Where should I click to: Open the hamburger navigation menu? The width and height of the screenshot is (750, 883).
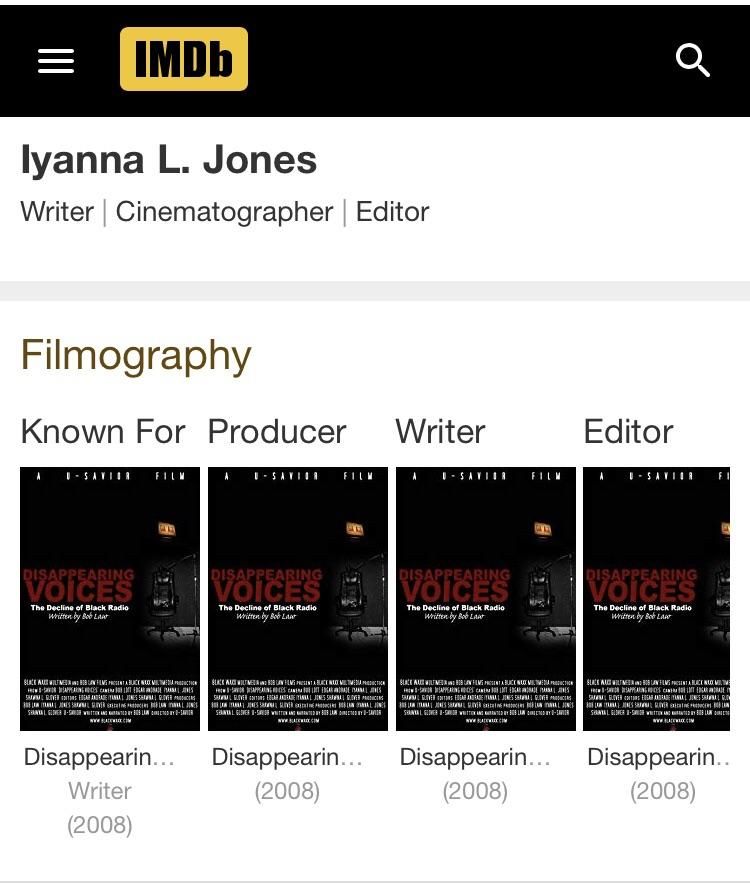56,61
